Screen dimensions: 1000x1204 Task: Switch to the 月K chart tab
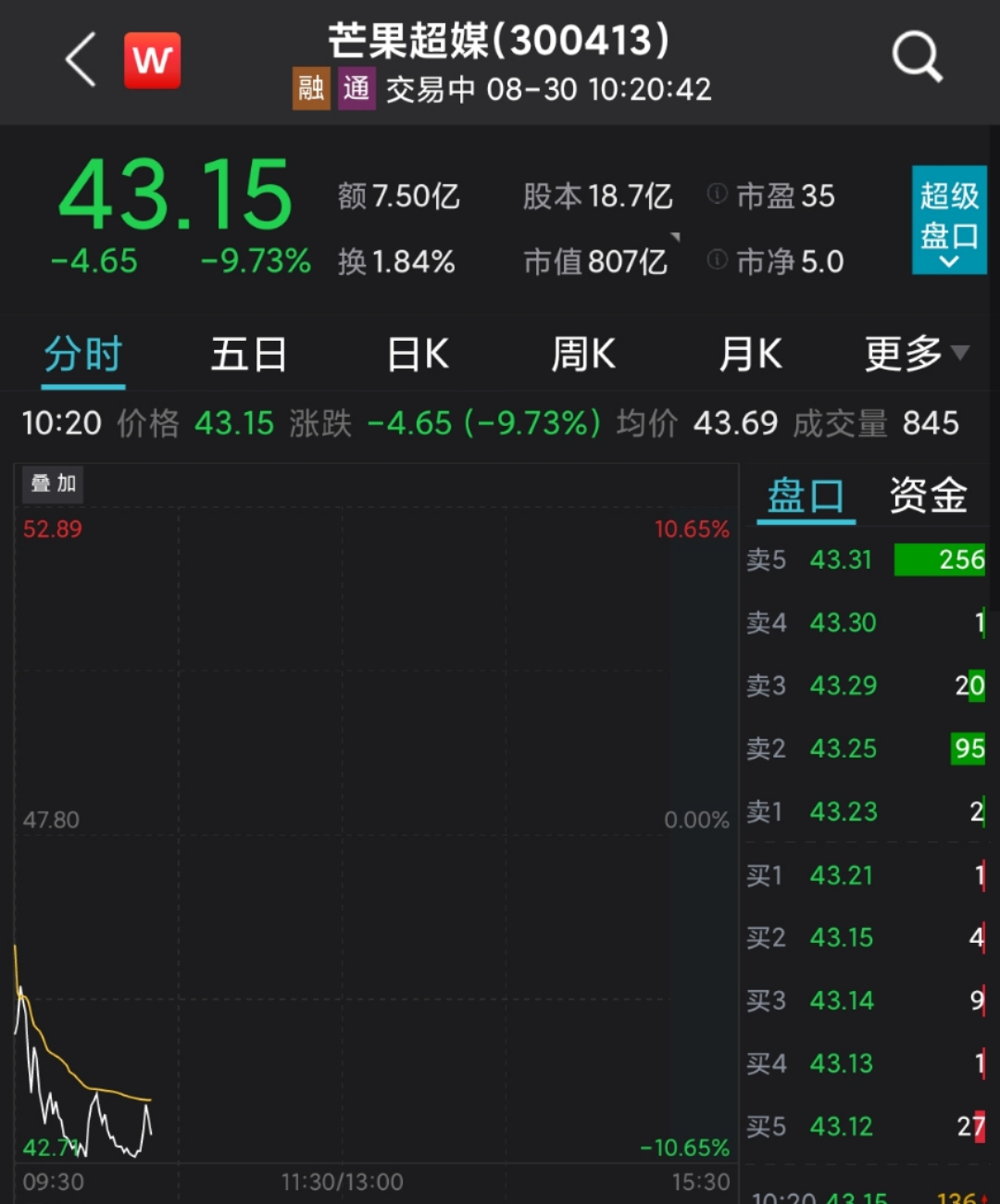[x=750, y=355]
